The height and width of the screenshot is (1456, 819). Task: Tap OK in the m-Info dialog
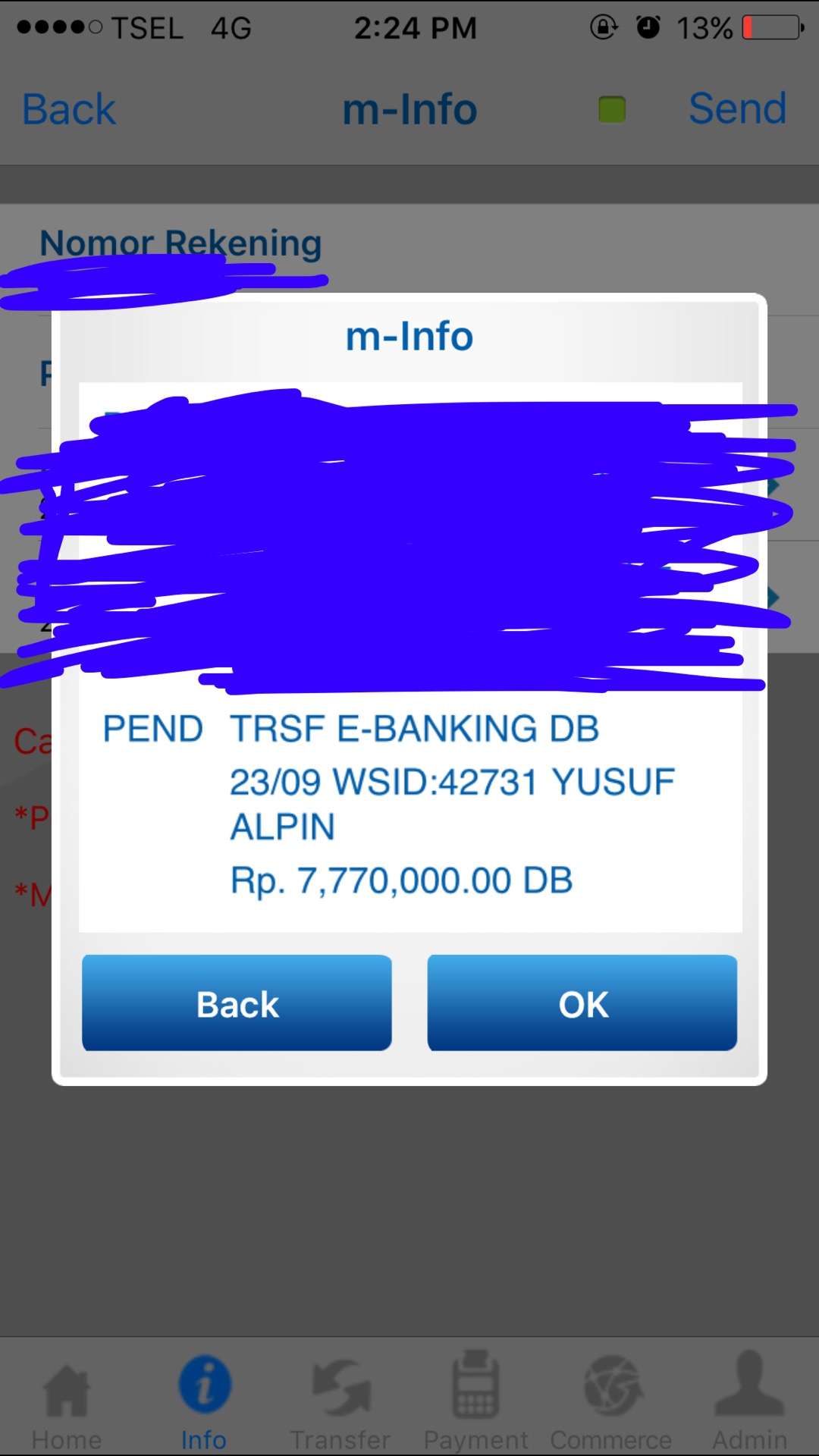point(582,1003)
